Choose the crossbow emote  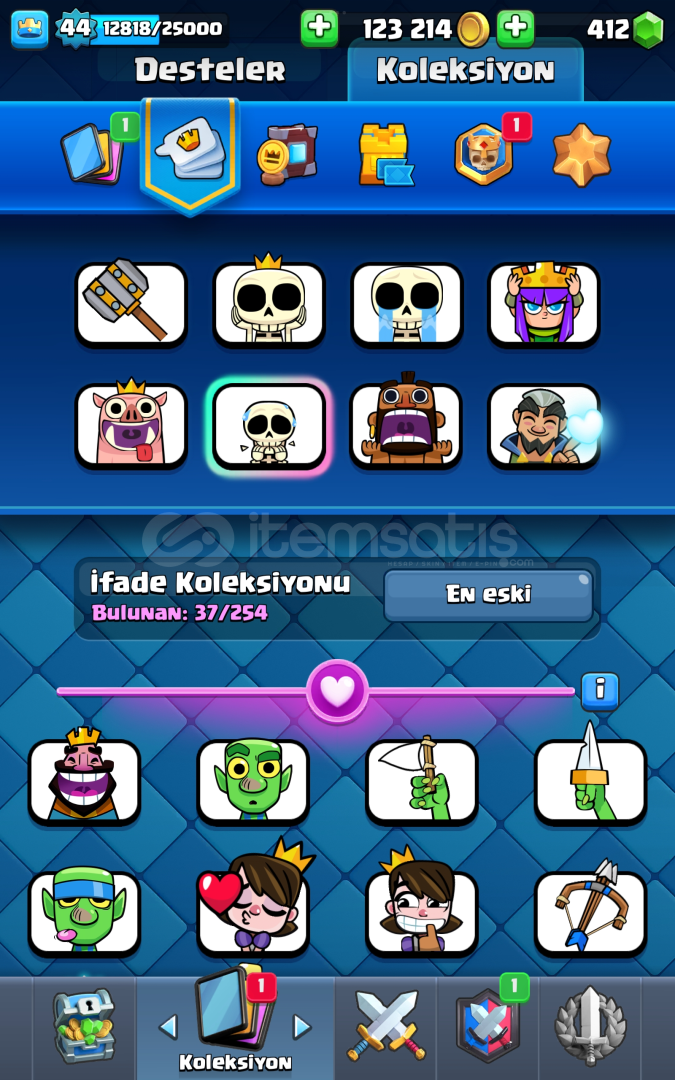(590, 911)
